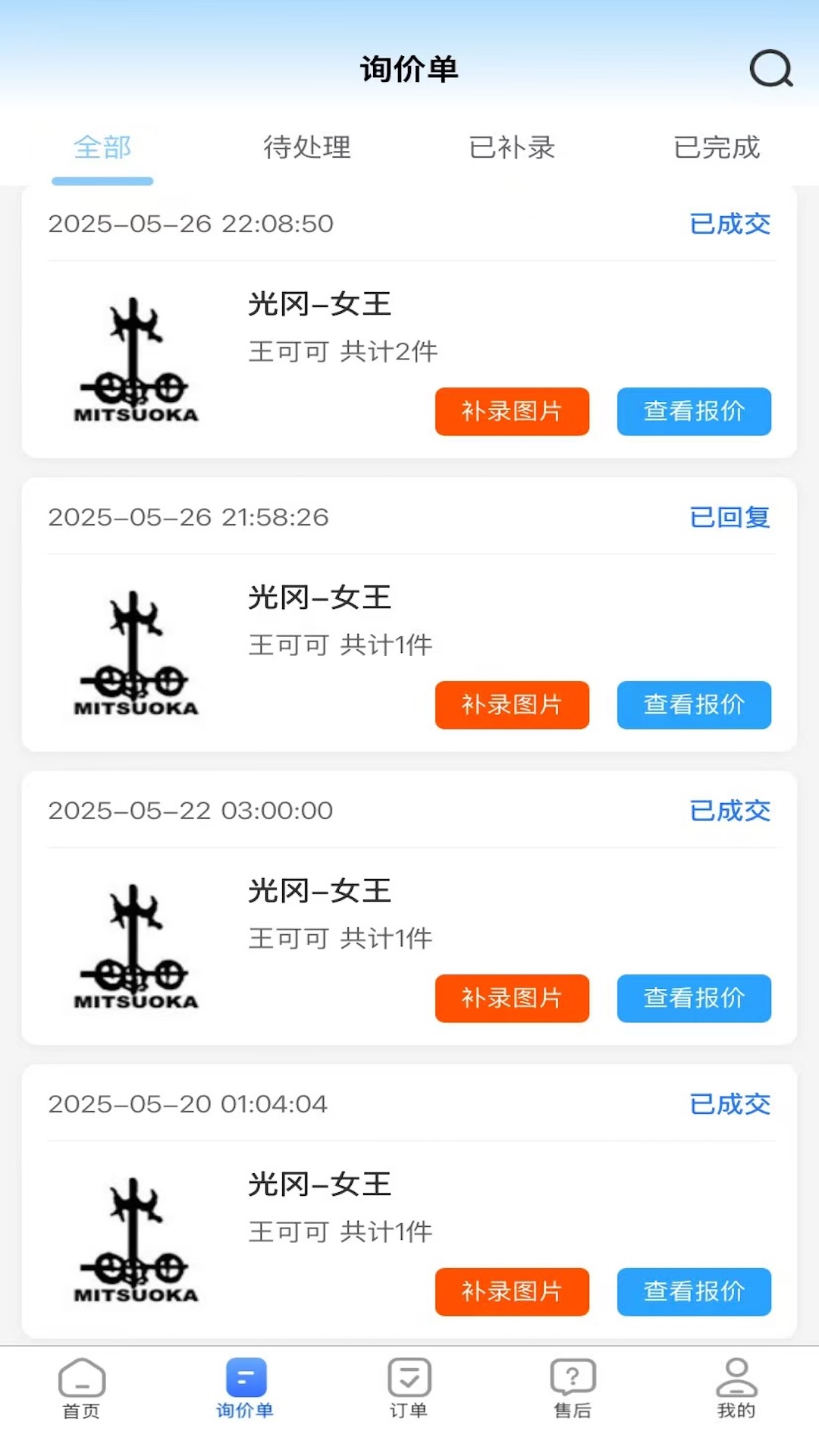Open the search icon on the title bar
Screen dimensions: 819x1456
[x=771, y=70]
